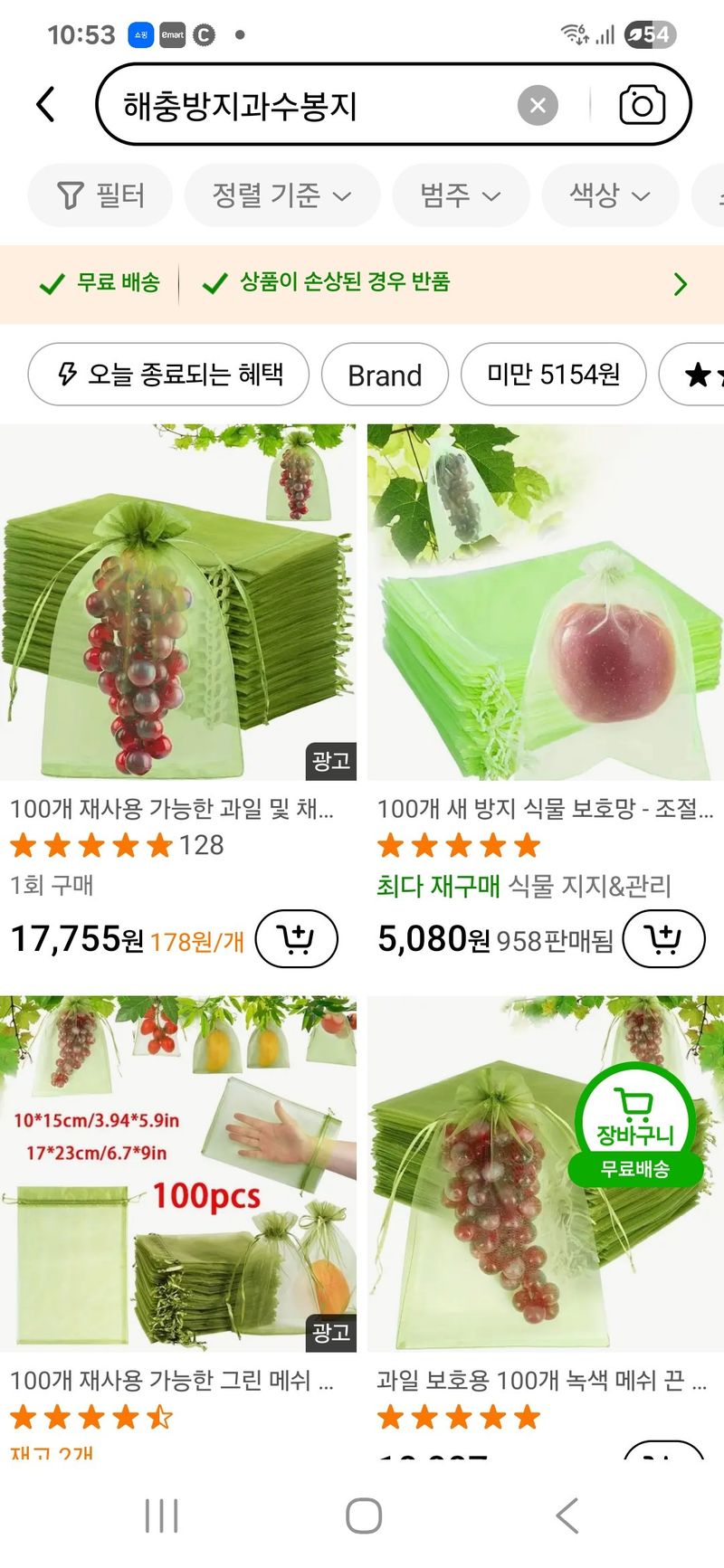This screenshot has width=724, height=1568.
Task: Open camera image search
Action: tap(642, 105)
